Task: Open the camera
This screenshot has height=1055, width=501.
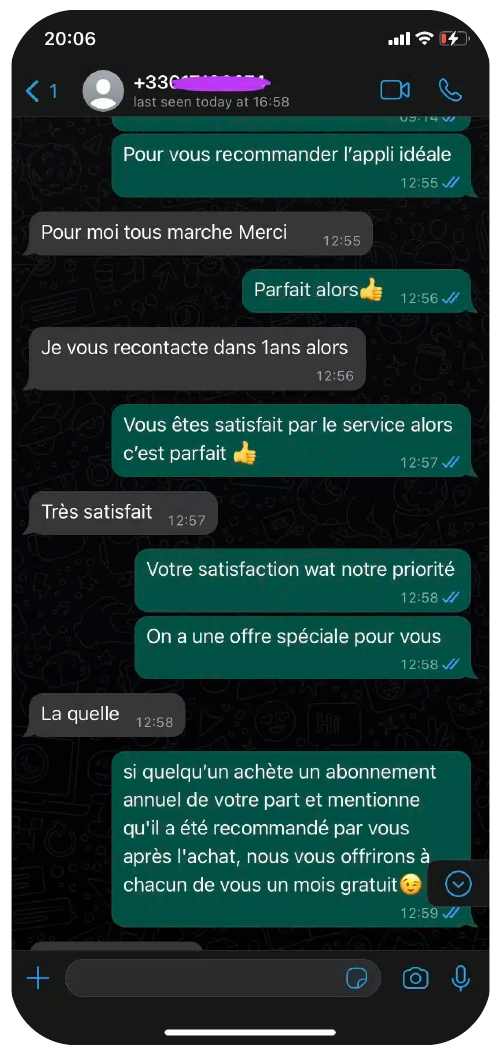Action: click(x=416, y=978)
